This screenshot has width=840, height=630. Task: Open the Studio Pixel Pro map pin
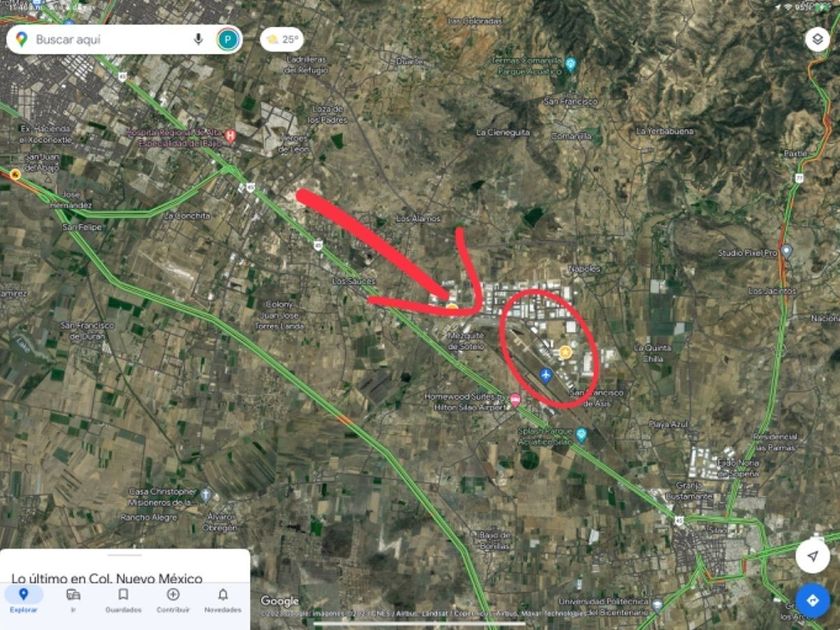786,251
